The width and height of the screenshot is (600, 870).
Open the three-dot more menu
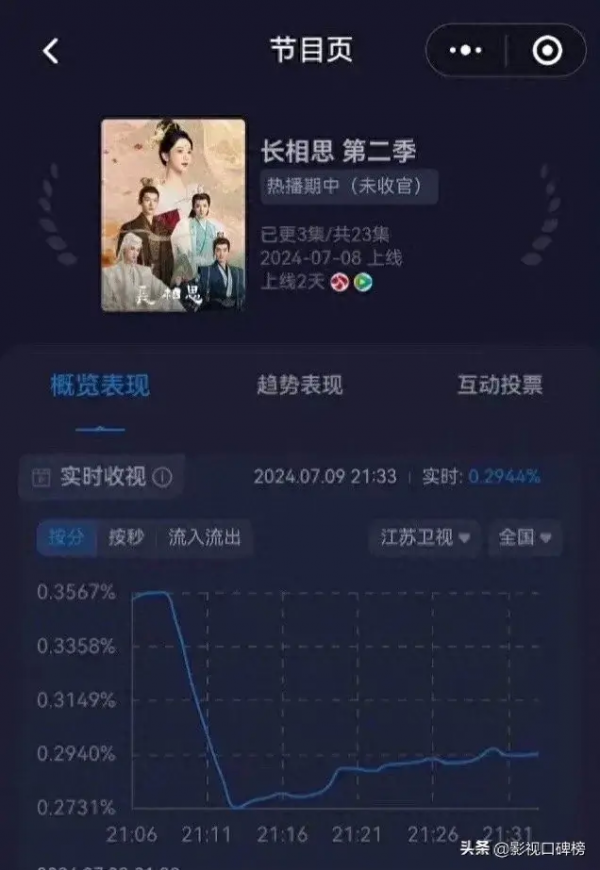tap(467, 51)
